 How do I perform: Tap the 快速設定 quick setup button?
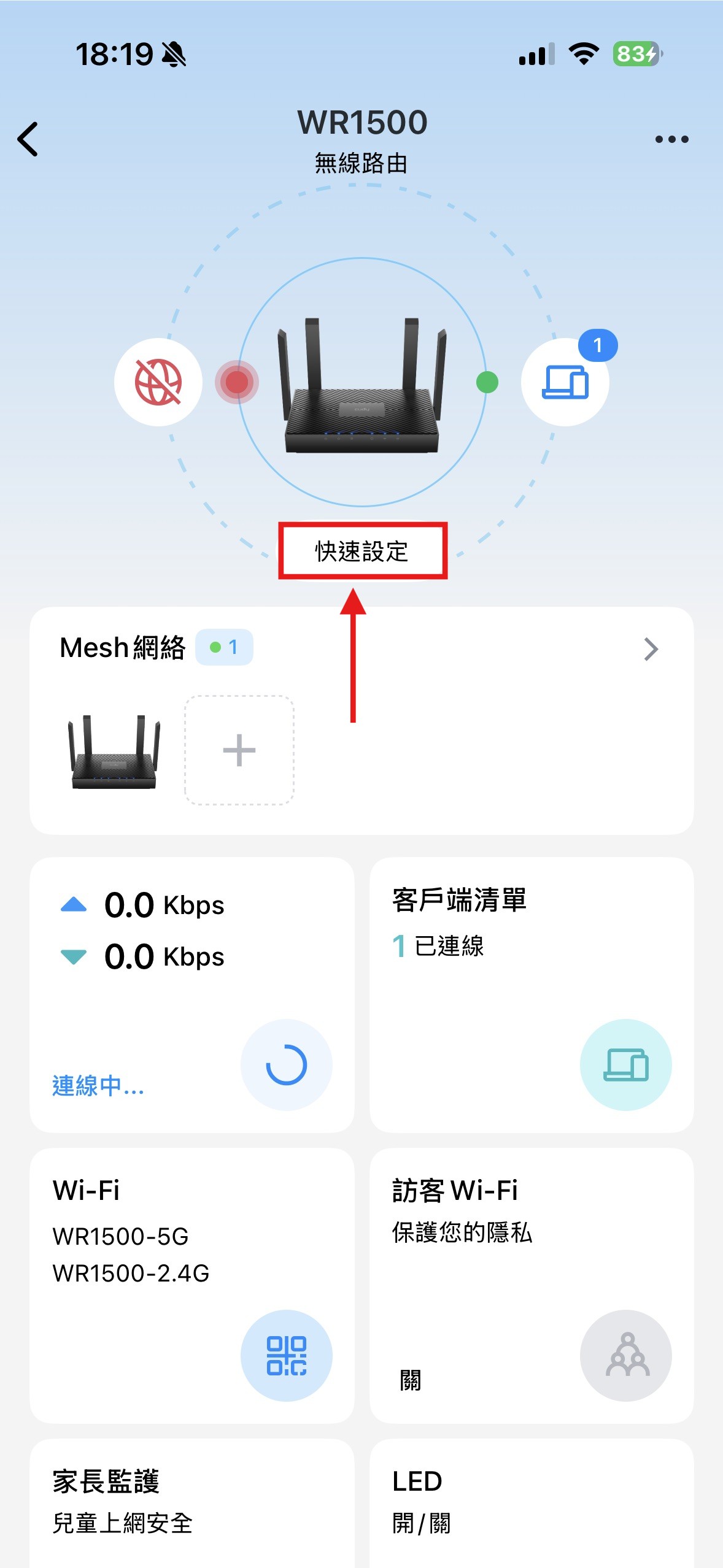pos(362,551)
